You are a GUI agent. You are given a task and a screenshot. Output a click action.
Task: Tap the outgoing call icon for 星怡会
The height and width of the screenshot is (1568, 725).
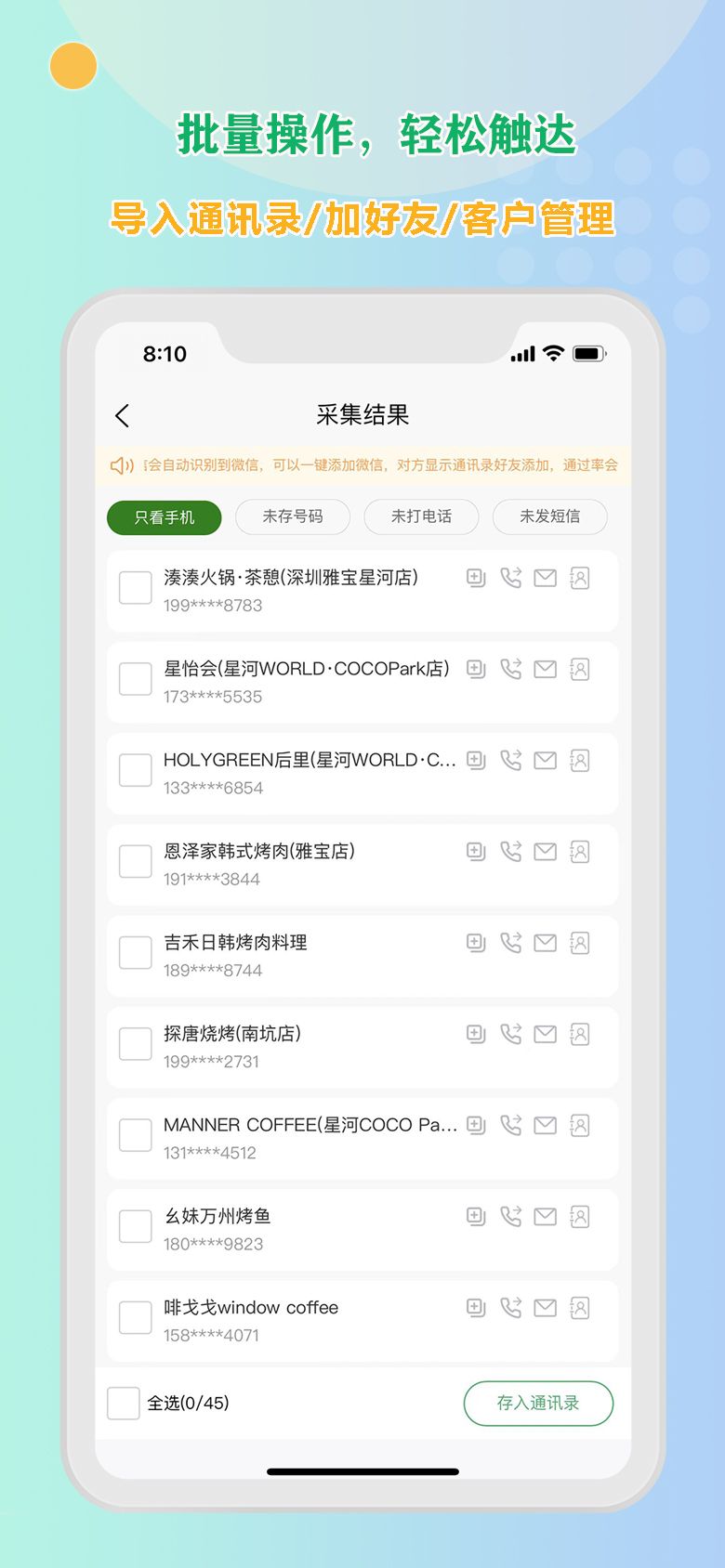[510, 668]
